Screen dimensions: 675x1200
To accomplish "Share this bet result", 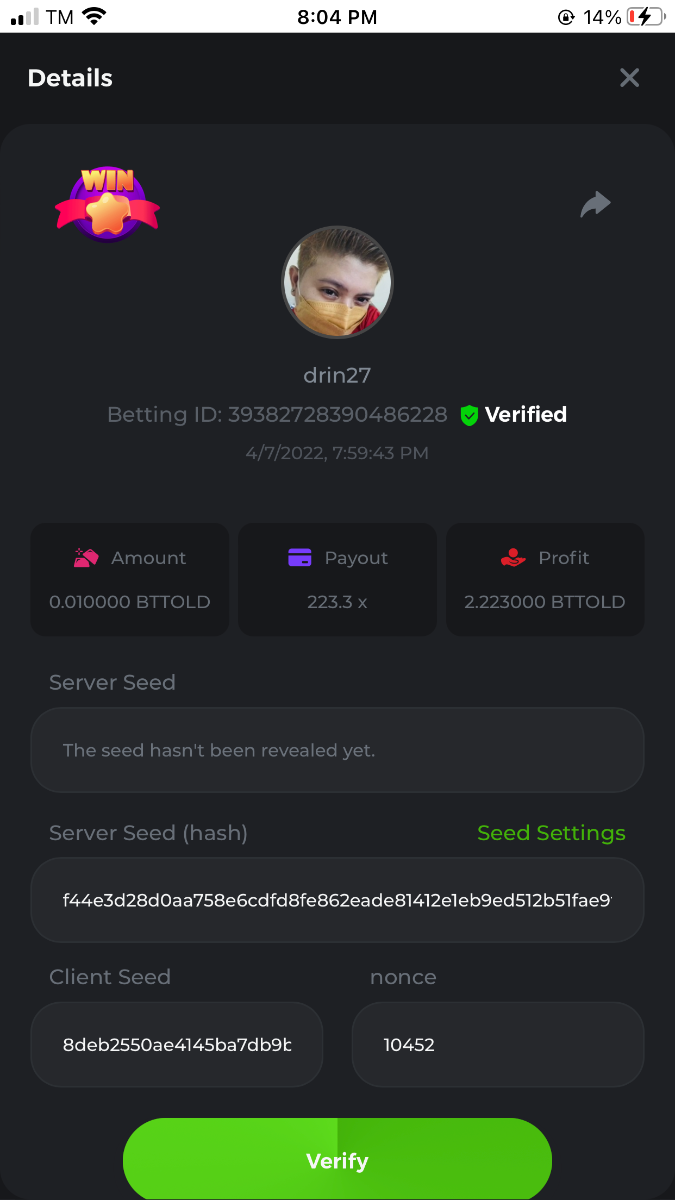I will coord(595,205).
